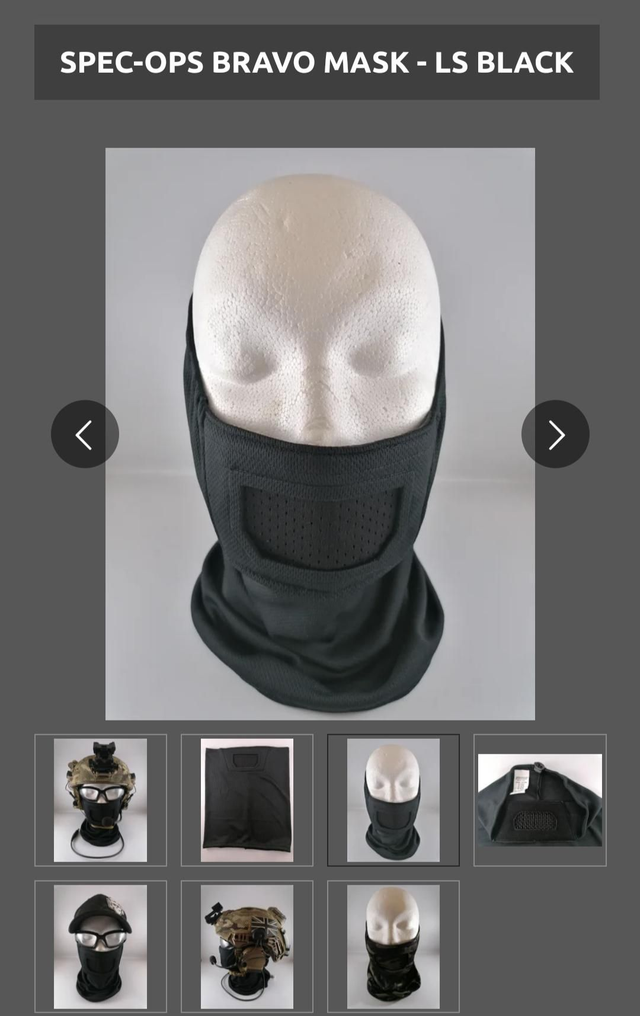Viewport: 640px width, 1016px height.
Task: Show the previous product image
Action: (85, 434)
